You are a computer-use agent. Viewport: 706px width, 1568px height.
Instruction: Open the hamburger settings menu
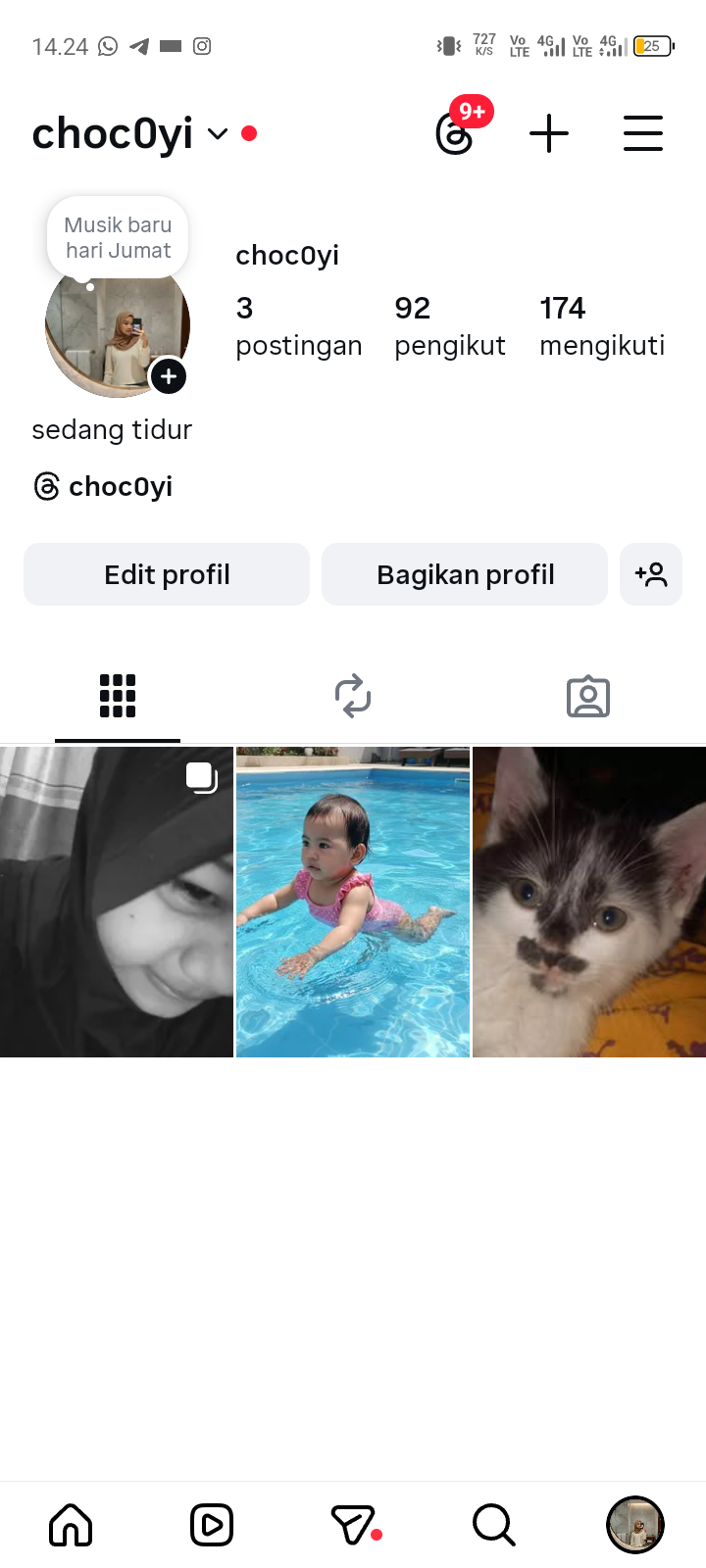643,134
